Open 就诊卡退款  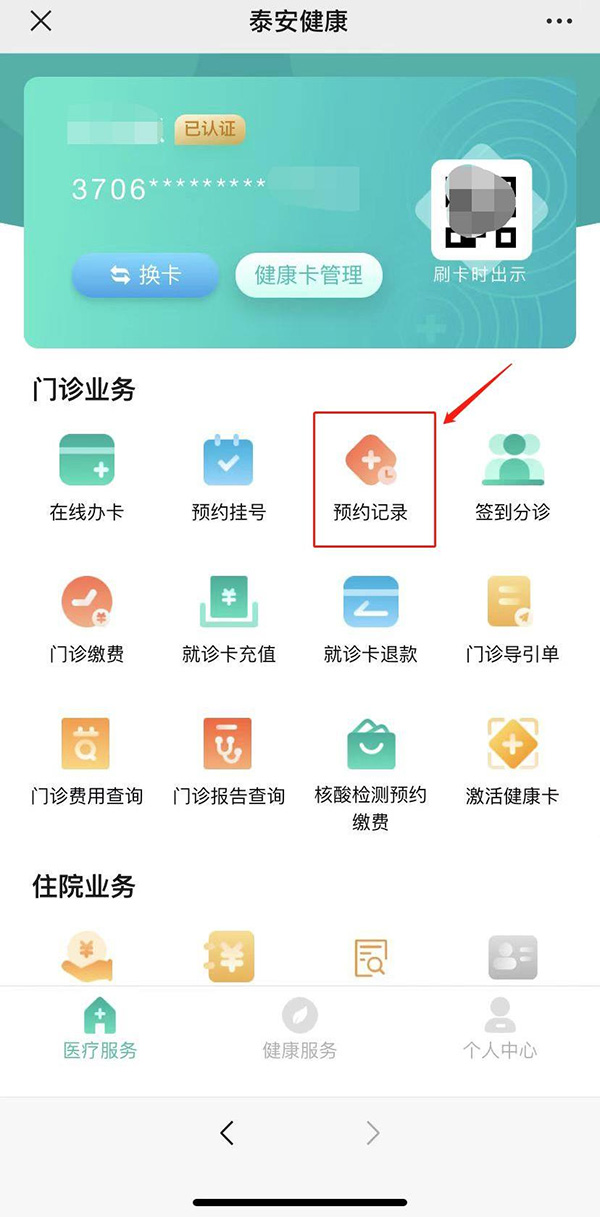[371, 619]
